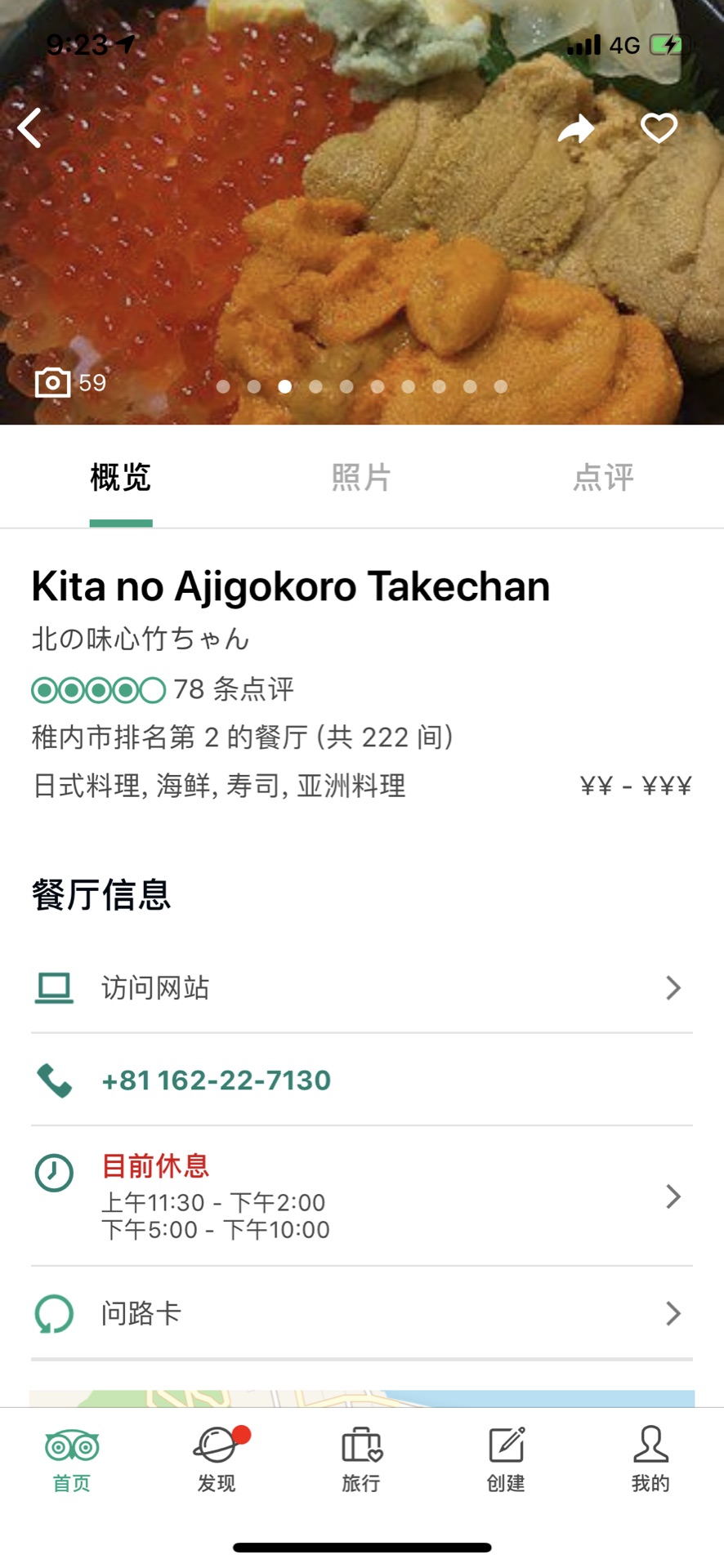This screenshot has height=1568, width=724.
Task: View the 78 条点评 reviews
Action: pos(233,689)
